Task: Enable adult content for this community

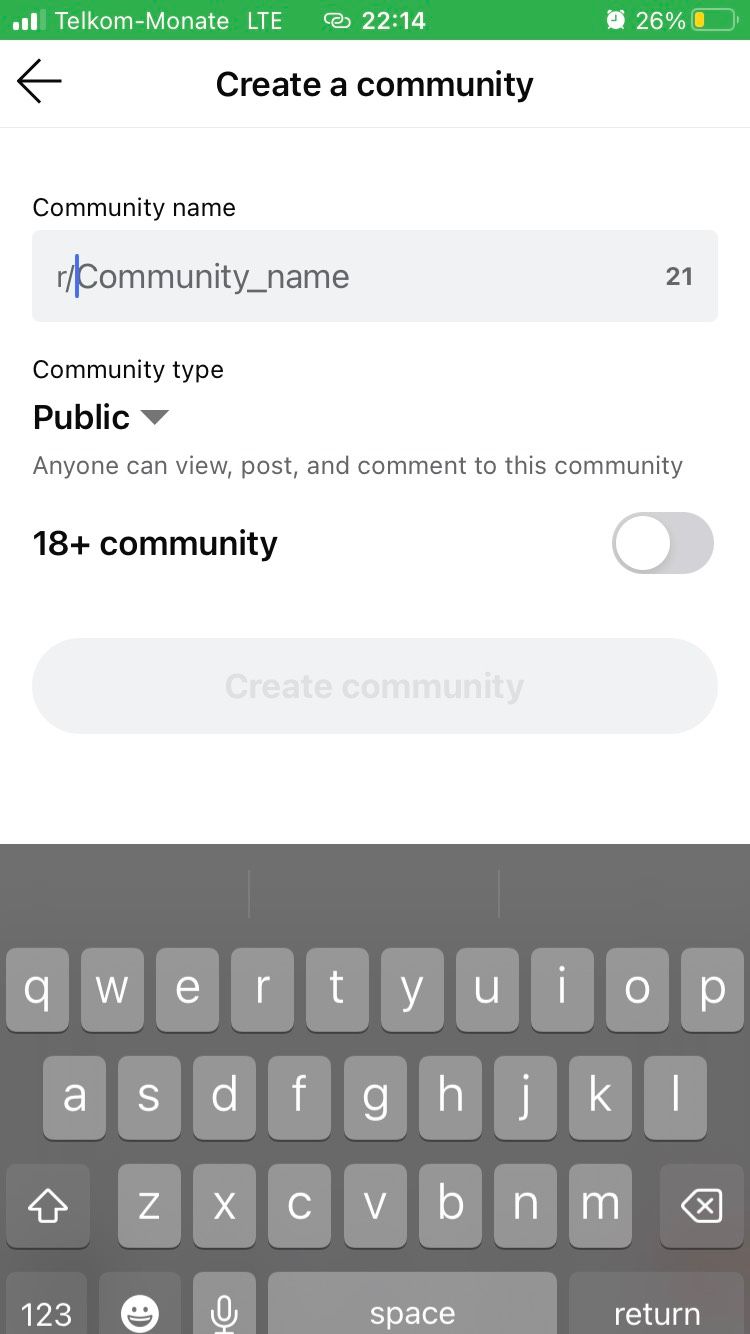Action: (x=662, y=543)
